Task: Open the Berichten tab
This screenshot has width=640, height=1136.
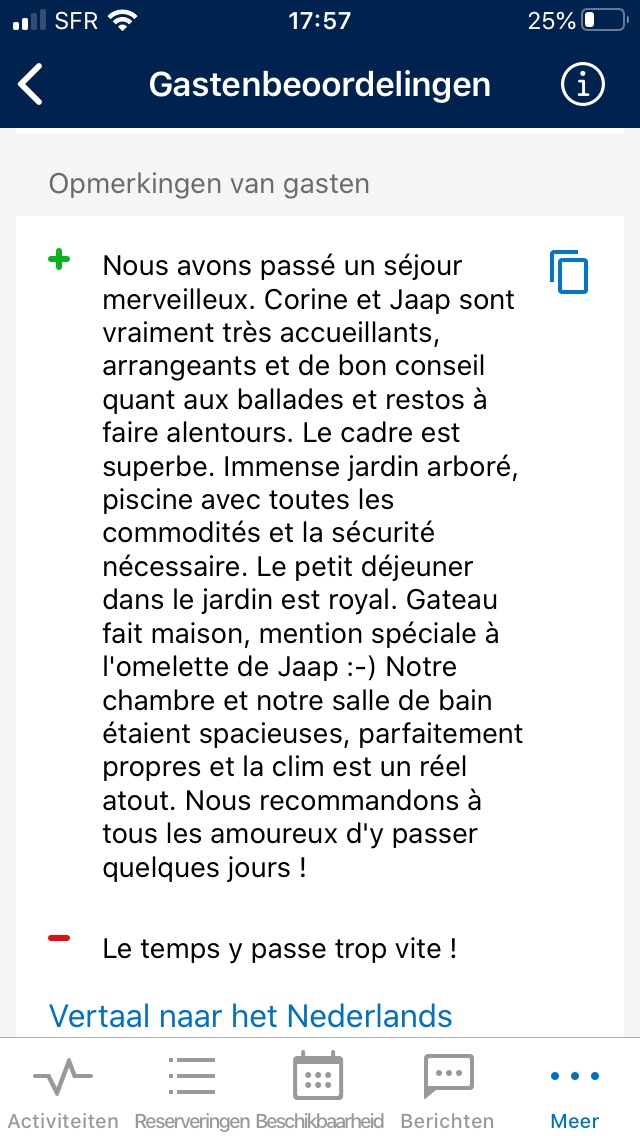Action: 447,1090
